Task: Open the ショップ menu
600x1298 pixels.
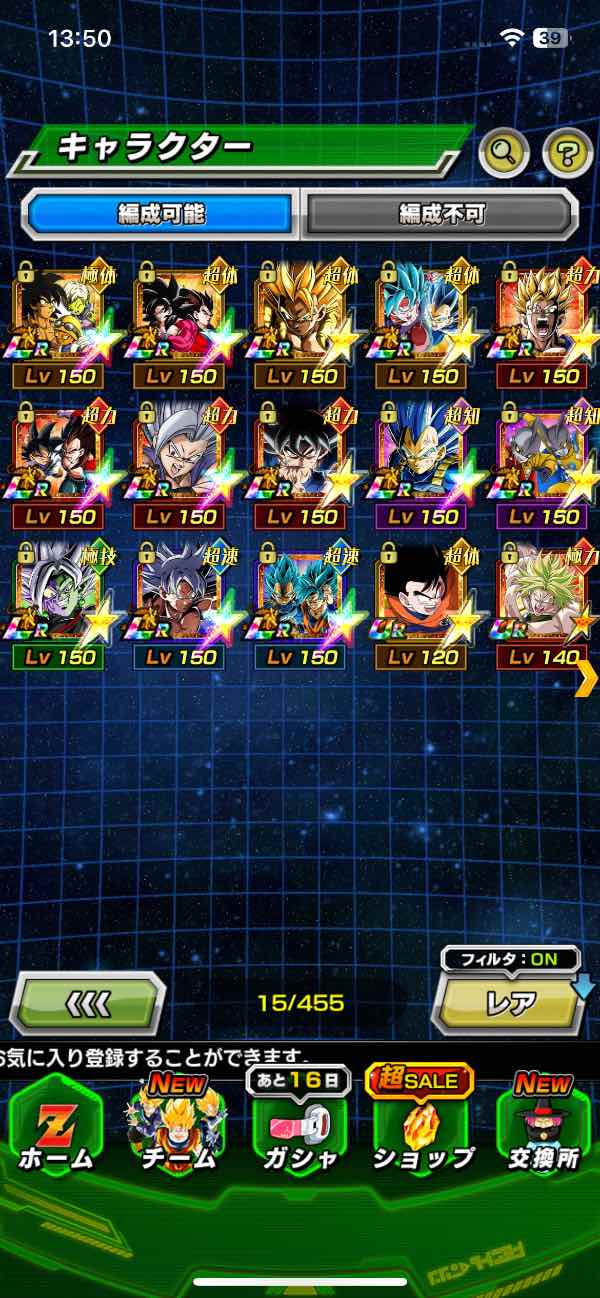Action: (422, 1126)
